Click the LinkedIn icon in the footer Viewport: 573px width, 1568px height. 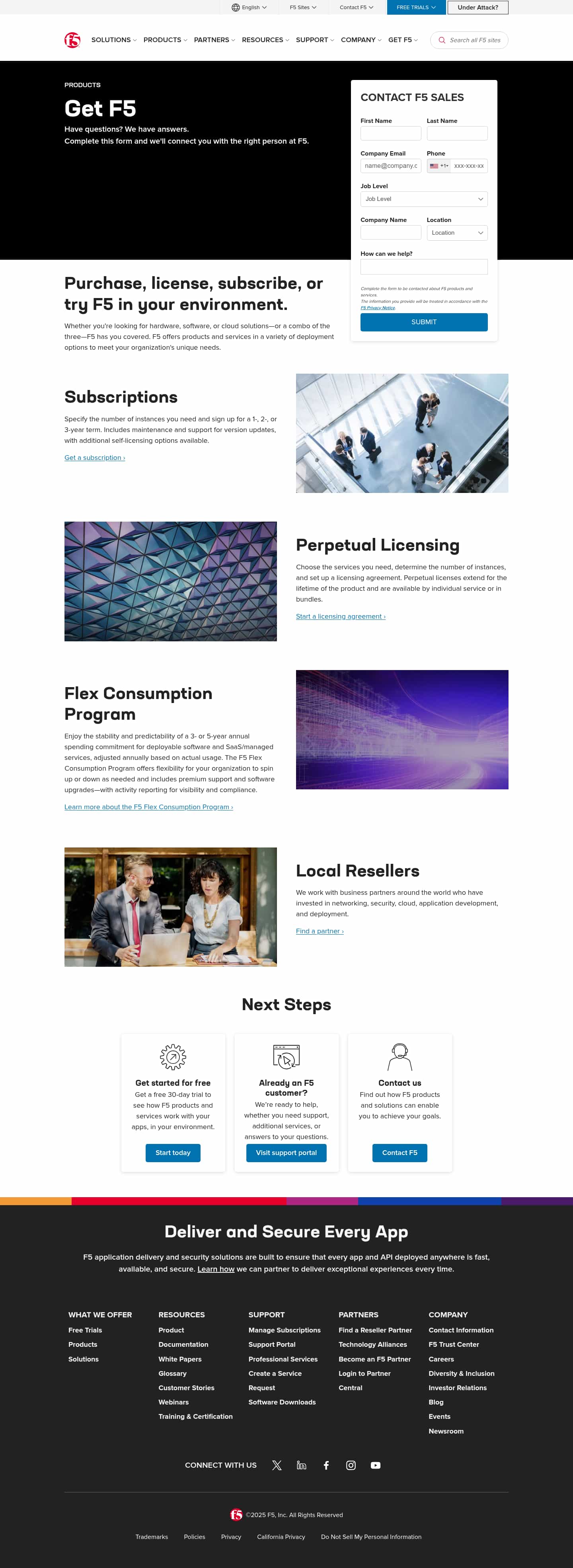(x=302, y=1465)
